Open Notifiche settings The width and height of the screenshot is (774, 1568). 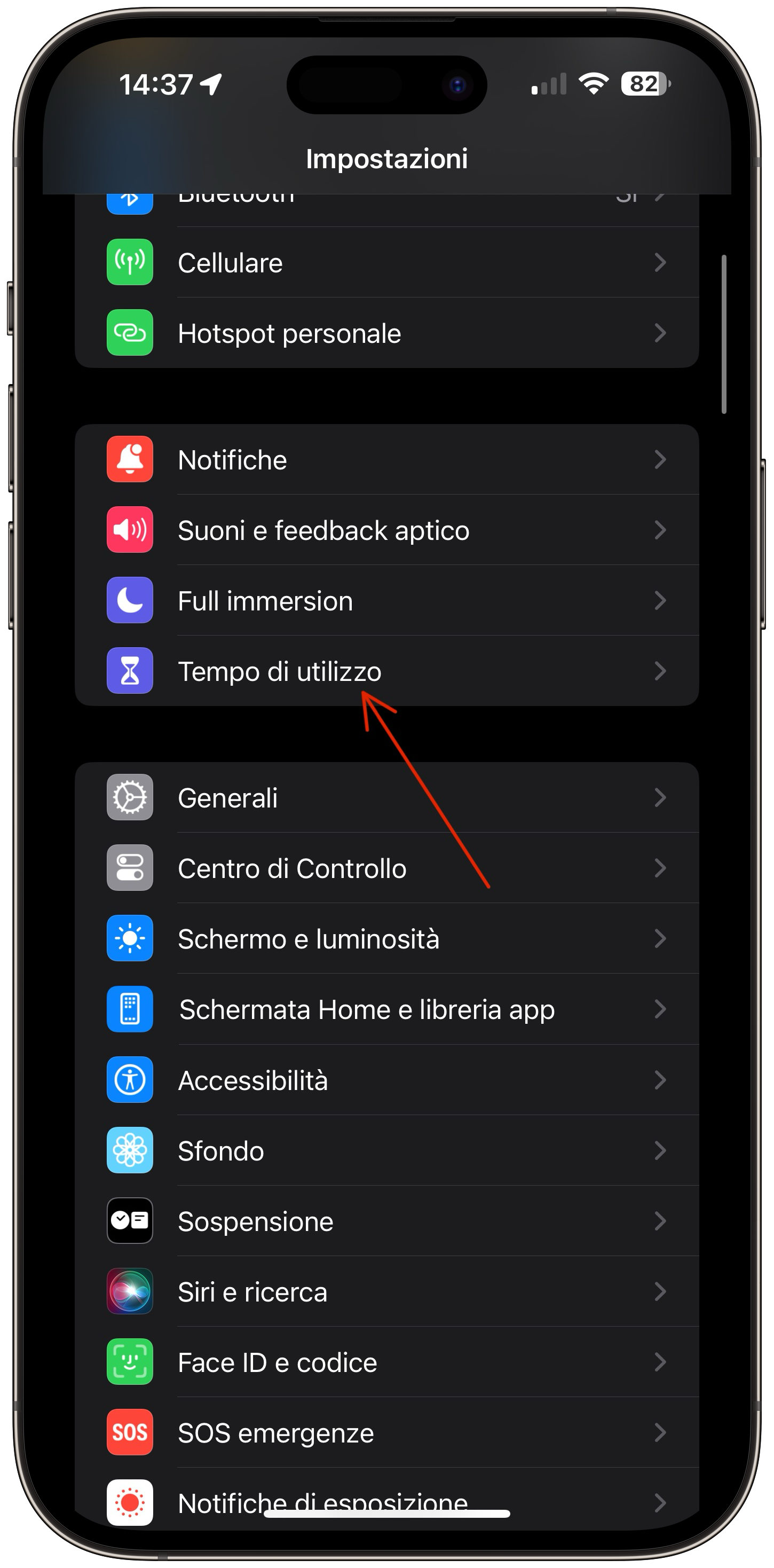(387, 460)
